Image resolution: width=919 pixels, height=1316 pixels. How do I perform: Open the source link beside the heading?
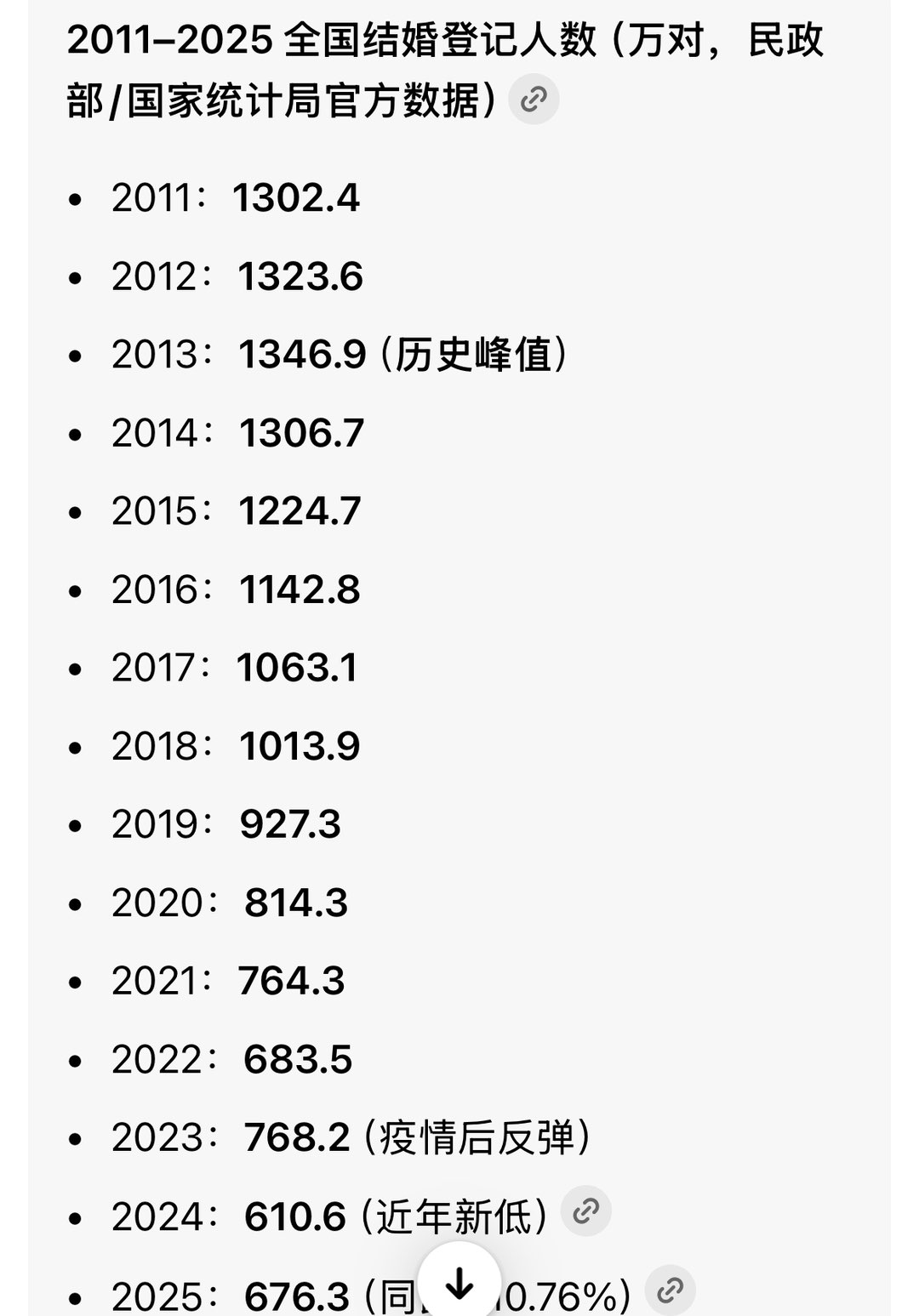pyautogui.click(x=534, y=100)
